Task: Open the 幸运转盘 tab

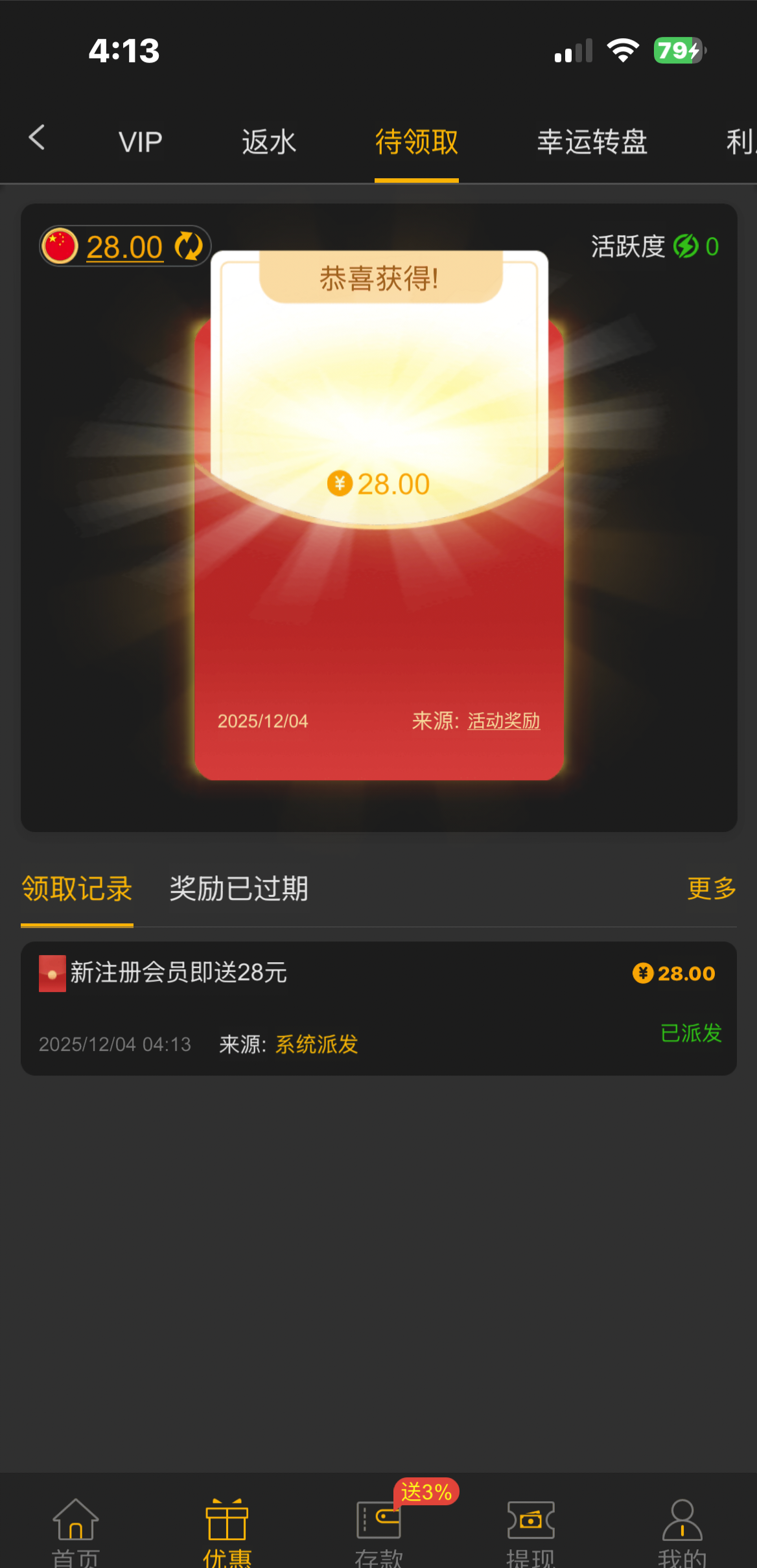Action: [x=592, y=142]
